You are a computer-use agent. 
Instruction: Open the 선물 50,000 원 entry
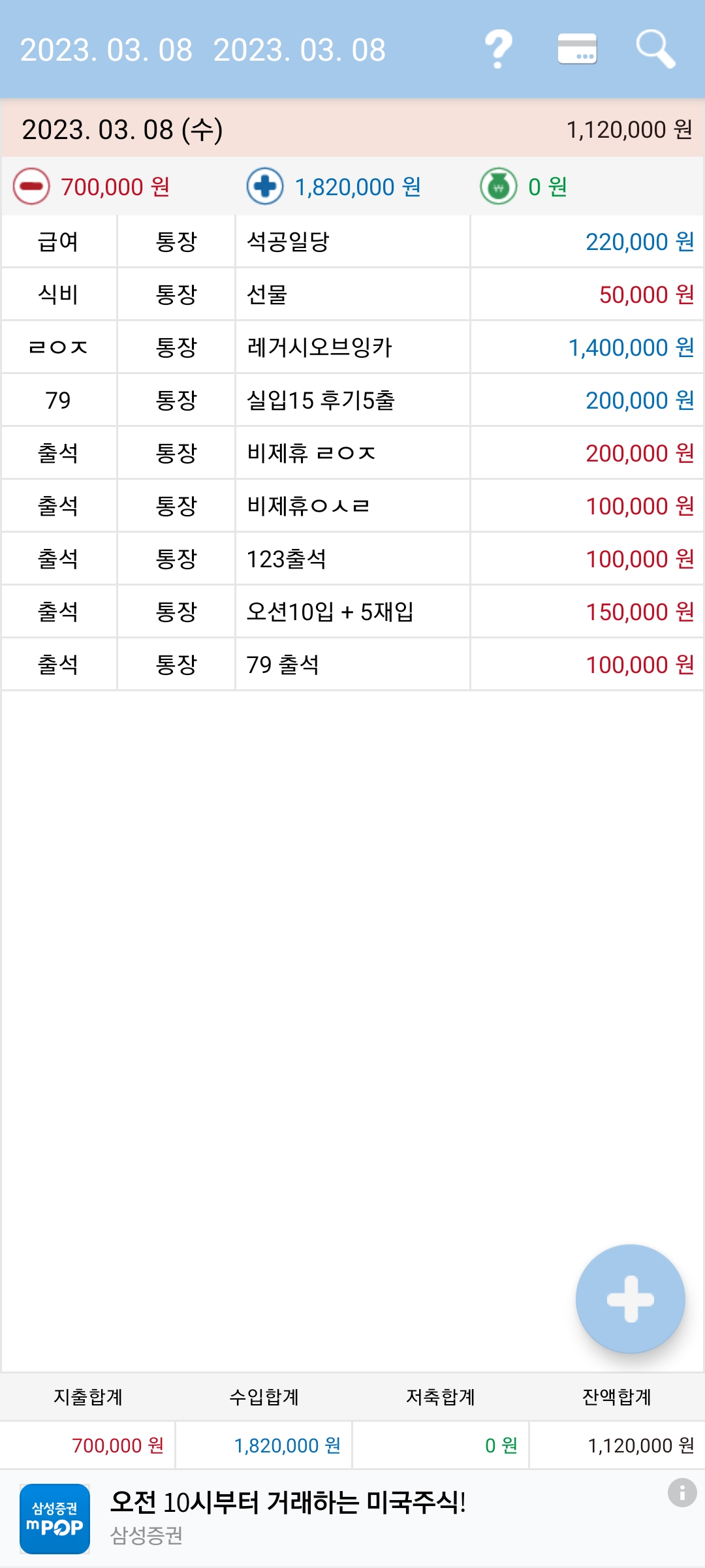352,294
